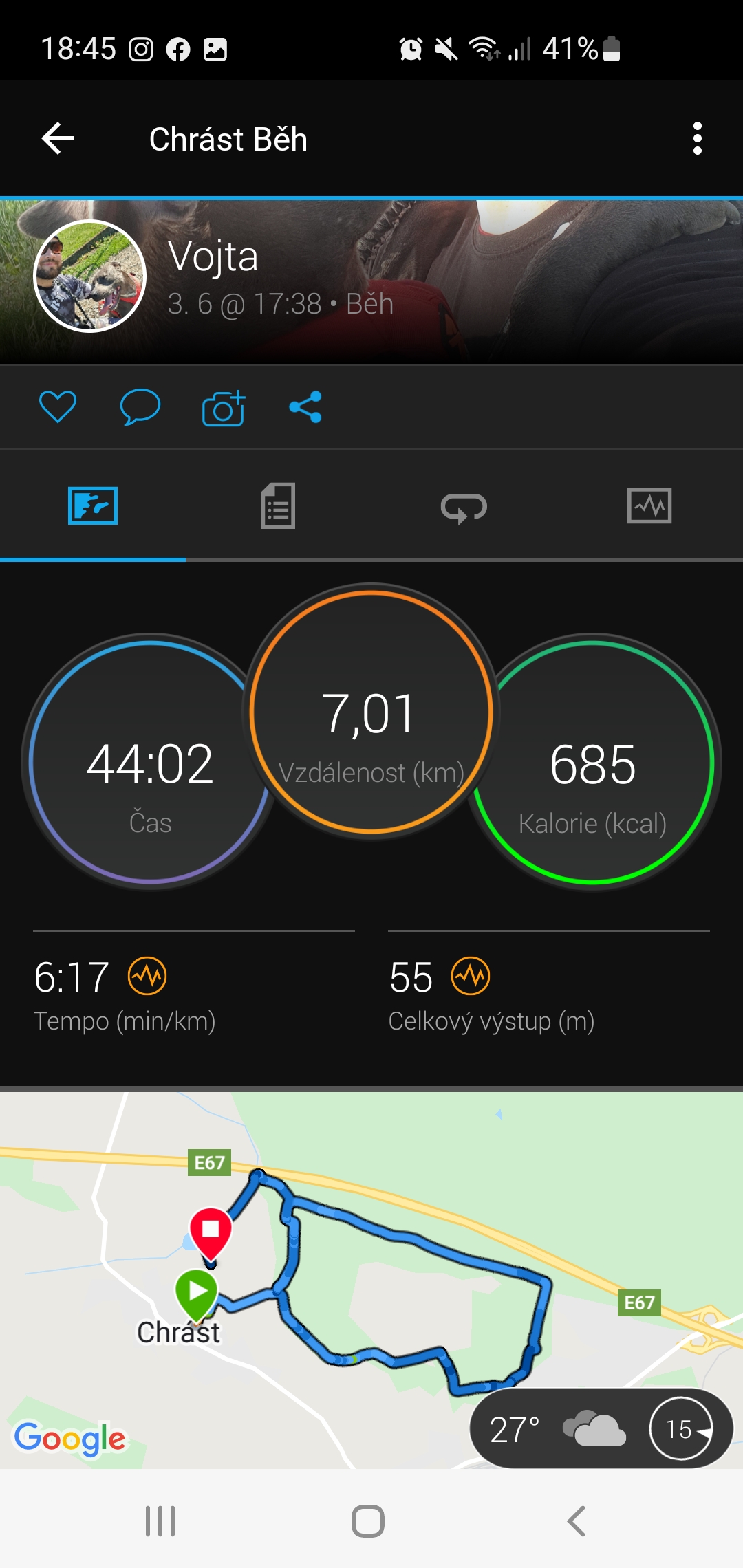This screenshot has width=743, height=1568.
Task: Switch to the stats details tab
Action: 278,506
